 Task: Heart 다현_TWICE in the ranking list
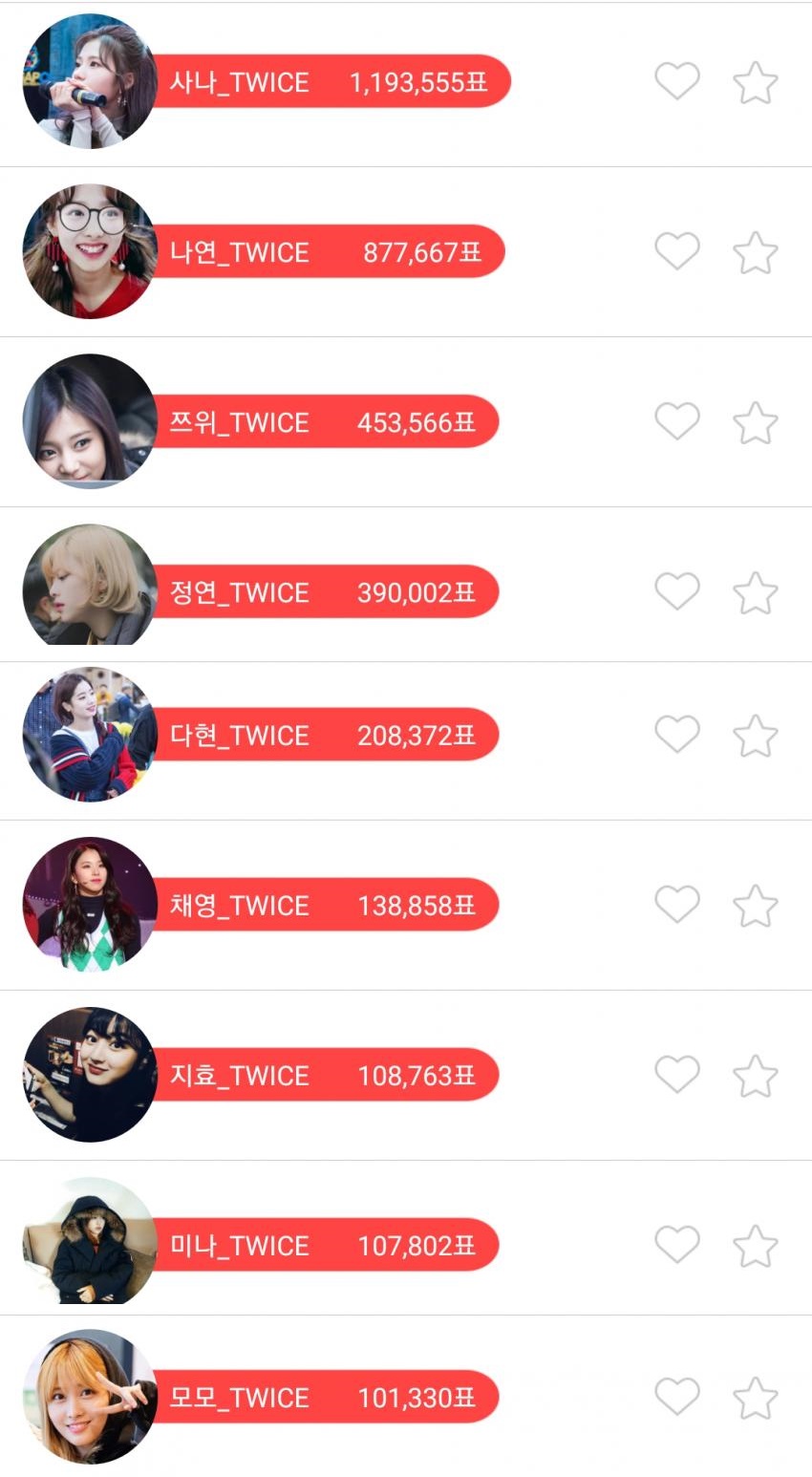(x=677, y=734)
